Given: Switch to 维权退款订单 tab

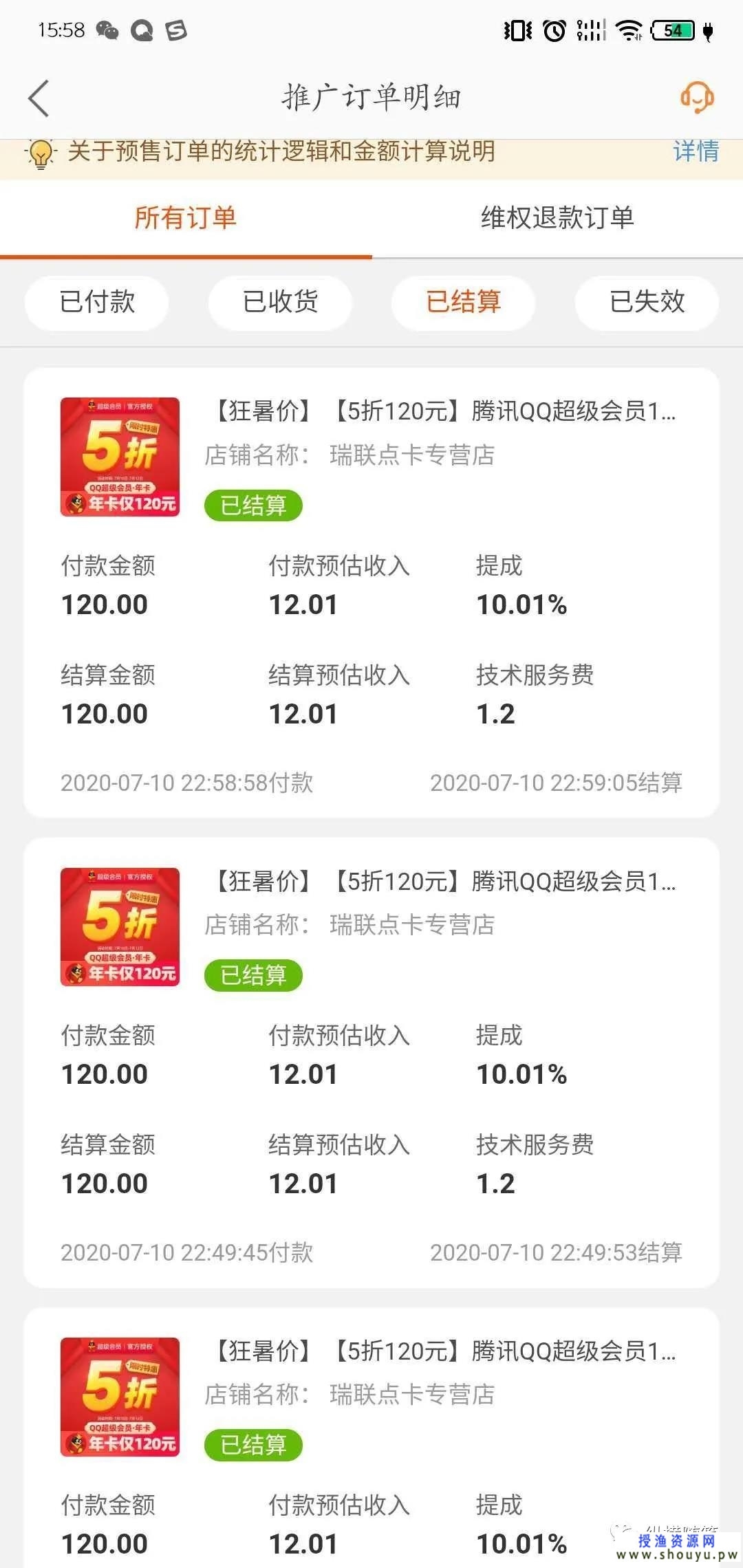Looking at the screenshot, I should click(x=557, y=218).
